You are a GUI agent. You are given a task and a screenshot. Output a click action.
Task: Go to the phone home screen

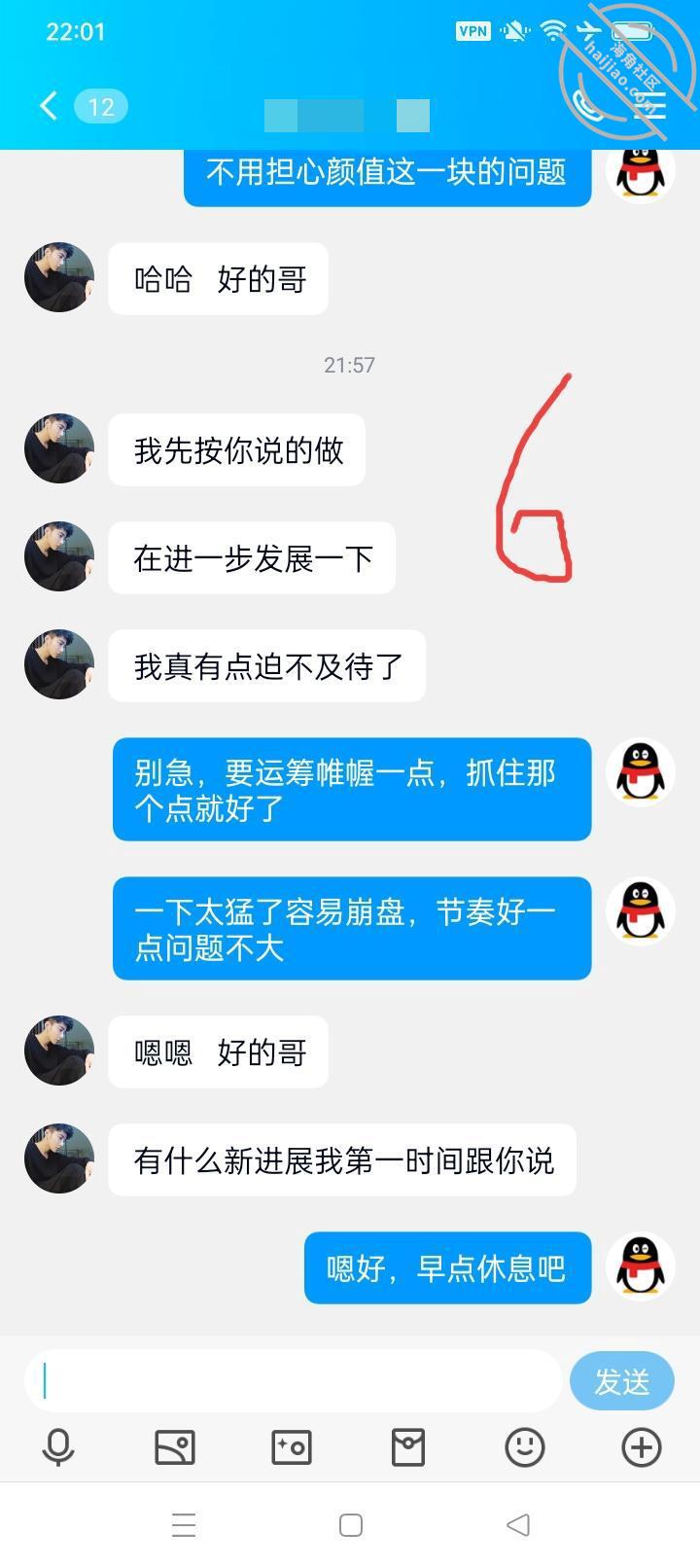pos(351,1524)
